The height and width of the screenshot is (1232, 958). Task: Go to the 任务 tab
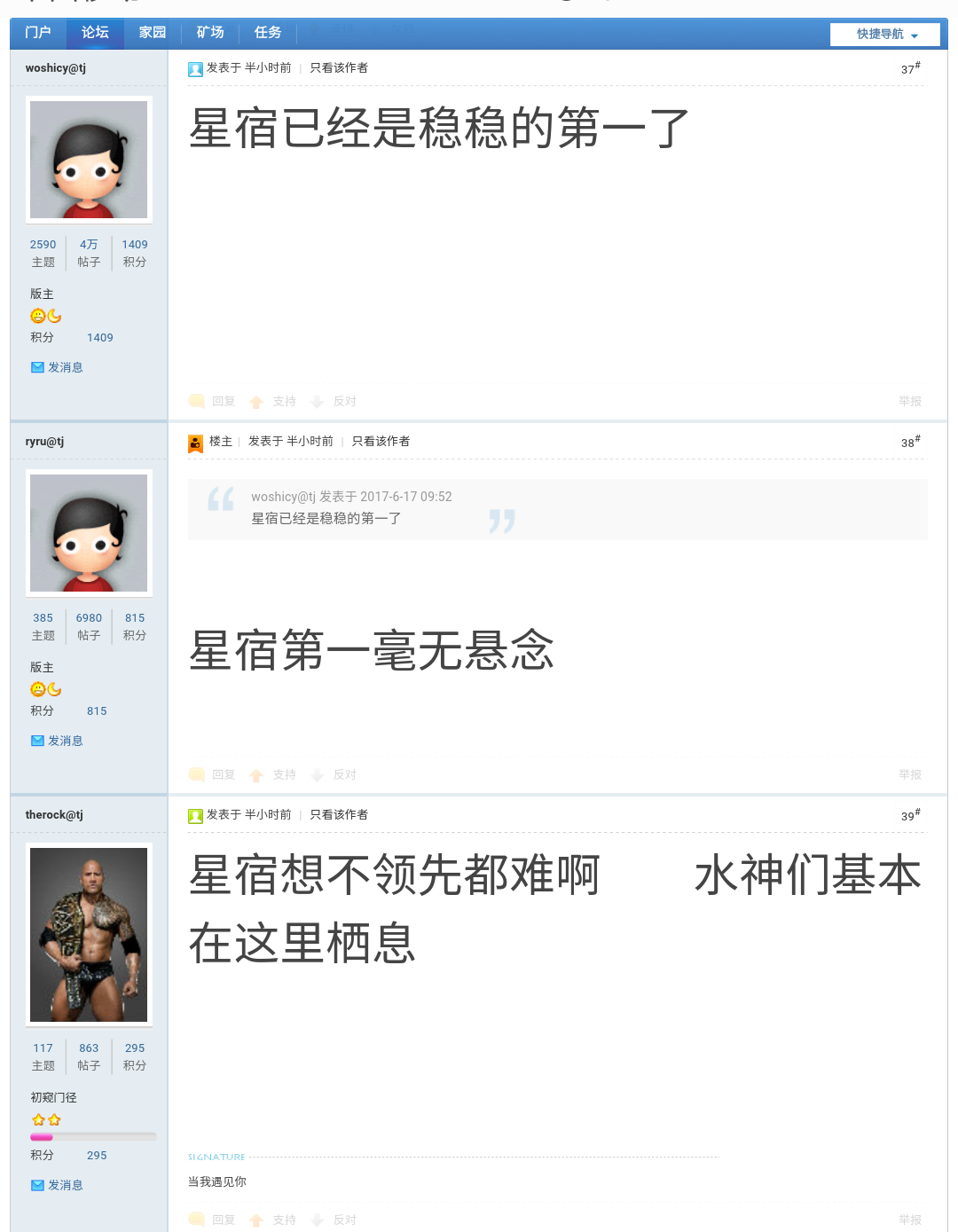268,33
